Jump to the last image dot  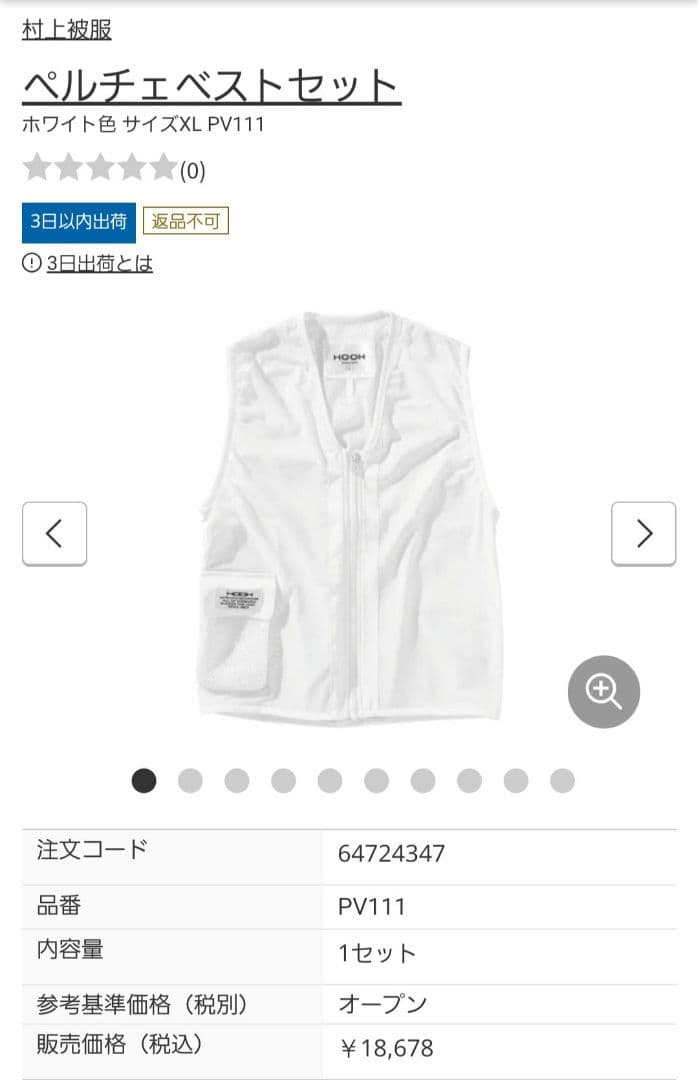pos(562,781)
